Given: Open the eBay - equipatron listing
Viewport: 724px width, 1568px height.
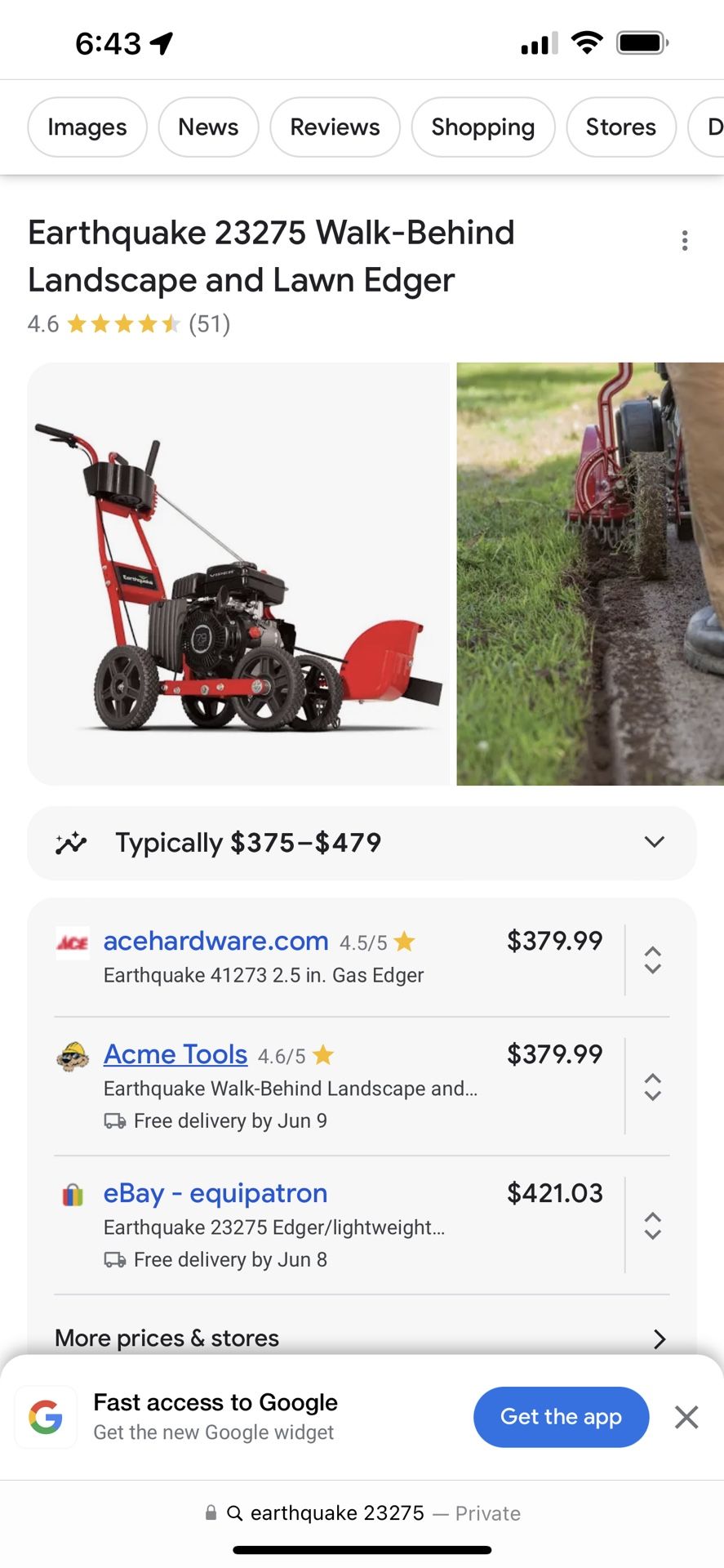Looking at the screenshot, I should [215, 1193].
